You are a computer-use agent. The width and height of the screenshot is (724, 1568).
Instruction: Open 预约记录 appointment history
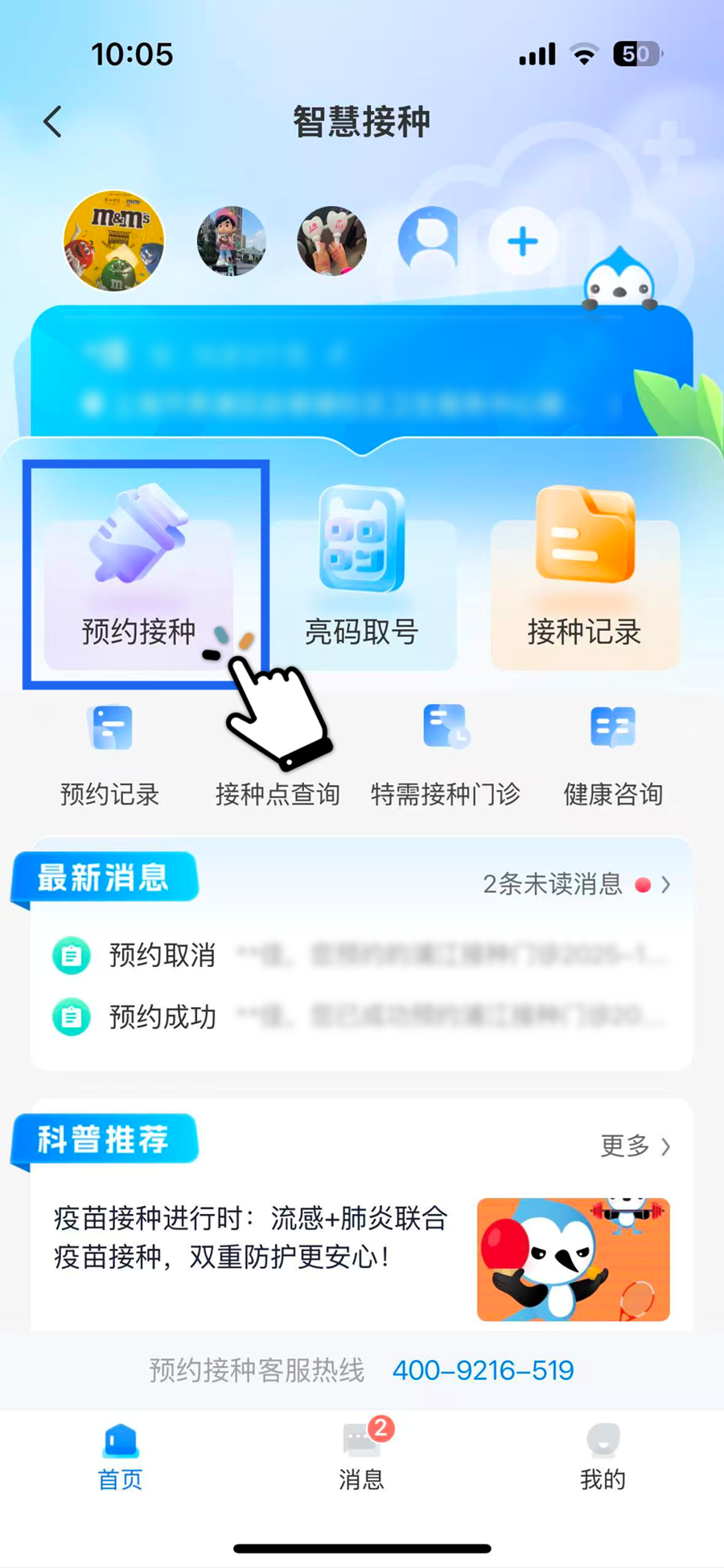(110, 755)
